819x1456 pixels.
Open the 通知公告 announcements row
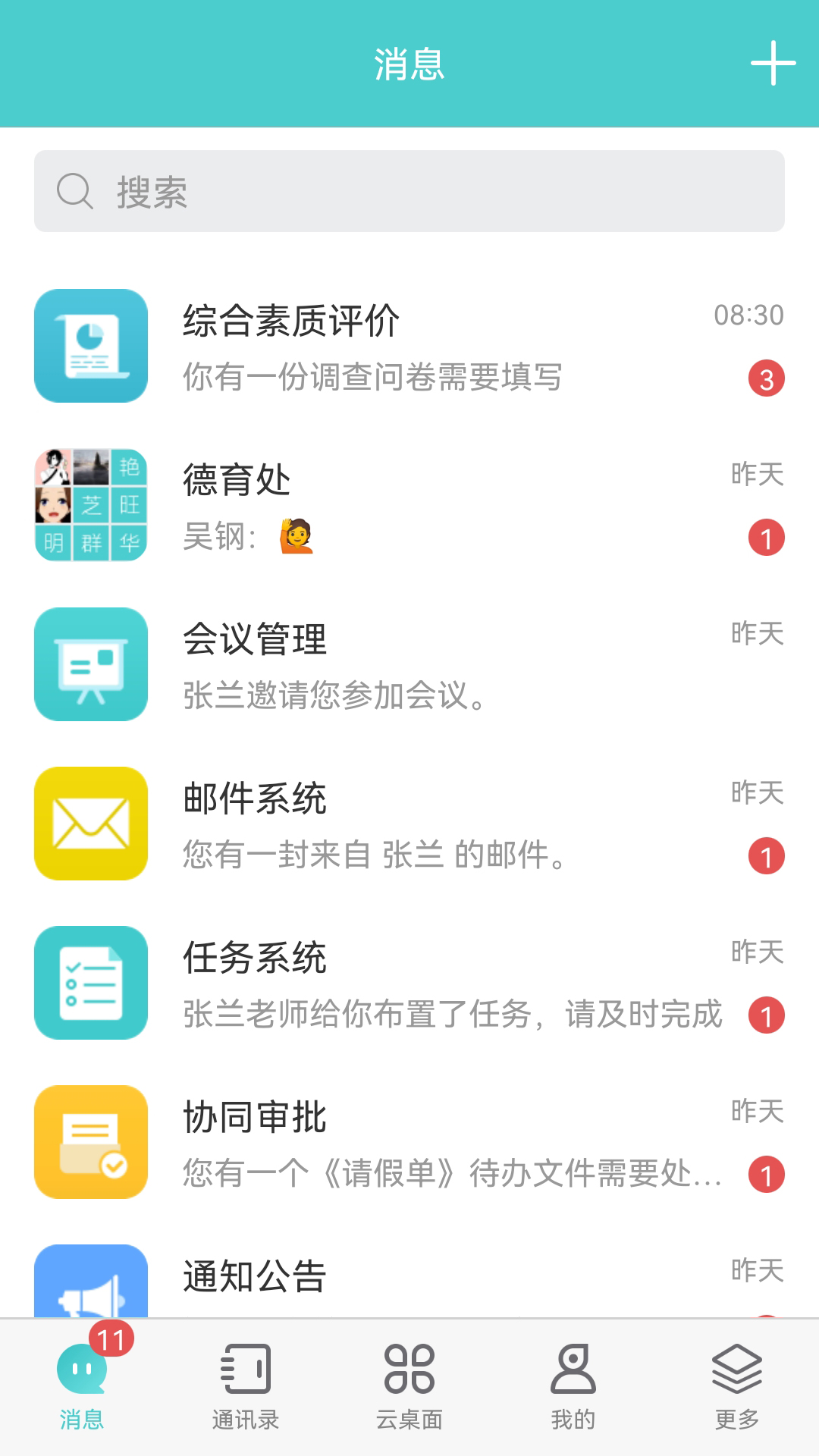click(409, 1279)
